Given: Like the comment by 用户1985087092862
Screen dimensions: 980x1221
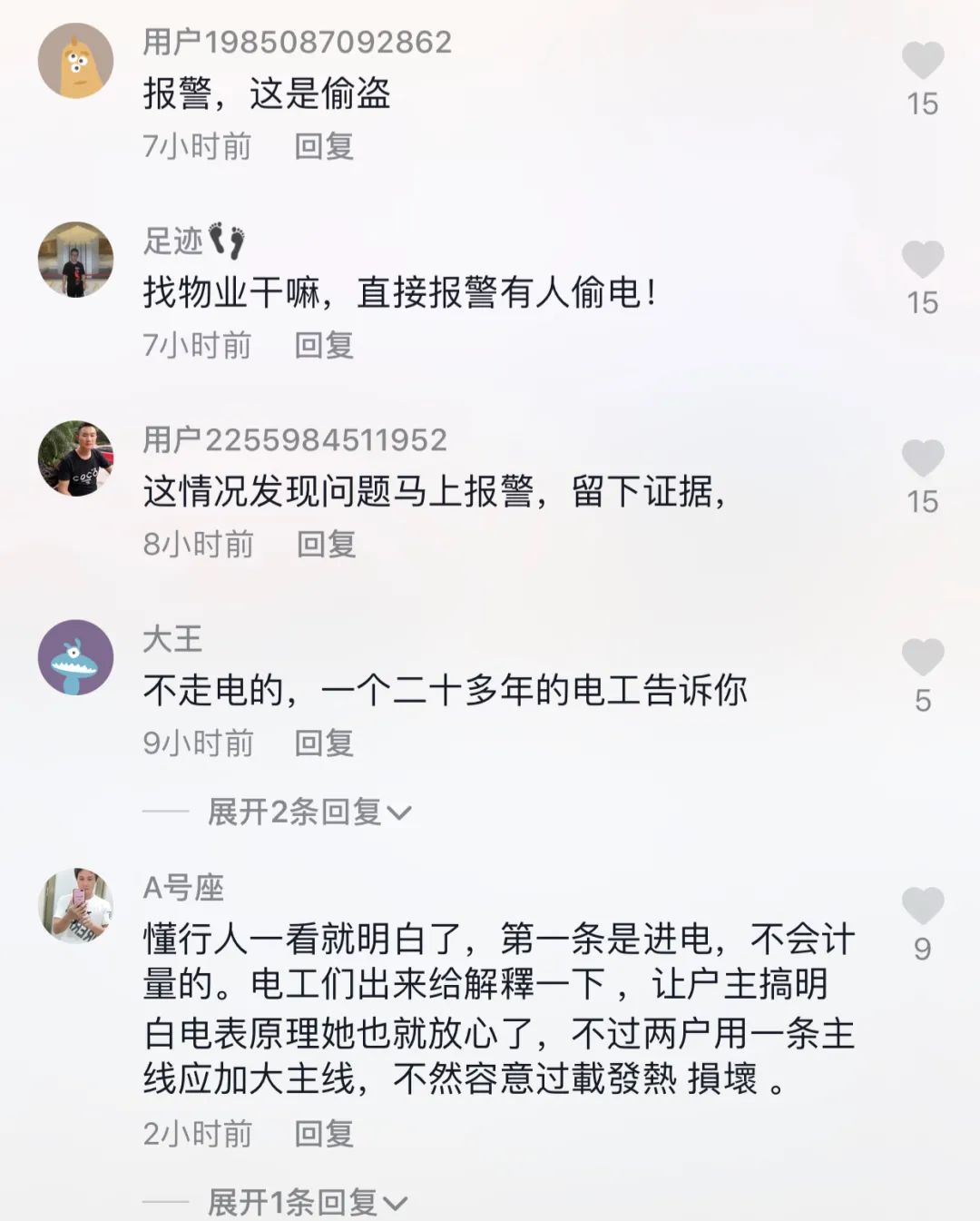Looking at the screenshot, I should [922, 61].
